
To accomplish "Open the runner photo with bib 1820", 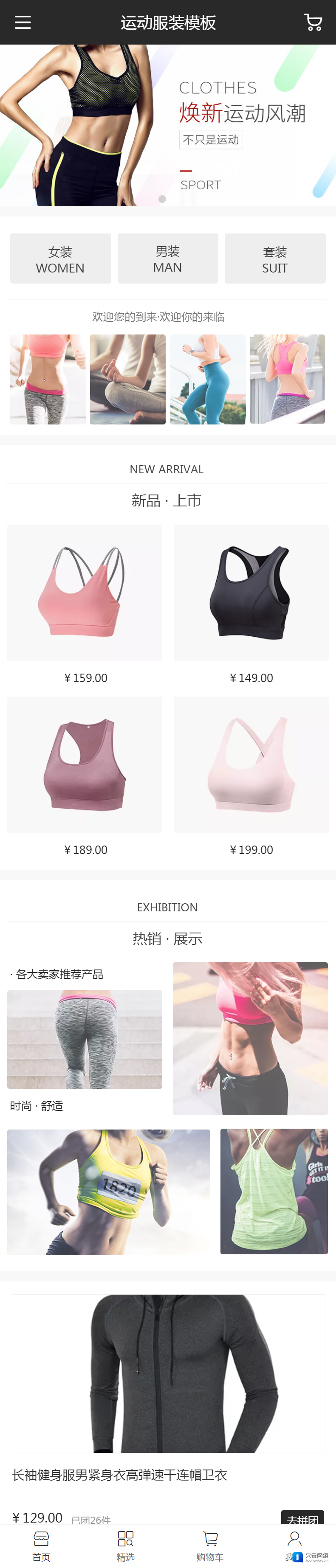I will click(x=108, y=1192).
